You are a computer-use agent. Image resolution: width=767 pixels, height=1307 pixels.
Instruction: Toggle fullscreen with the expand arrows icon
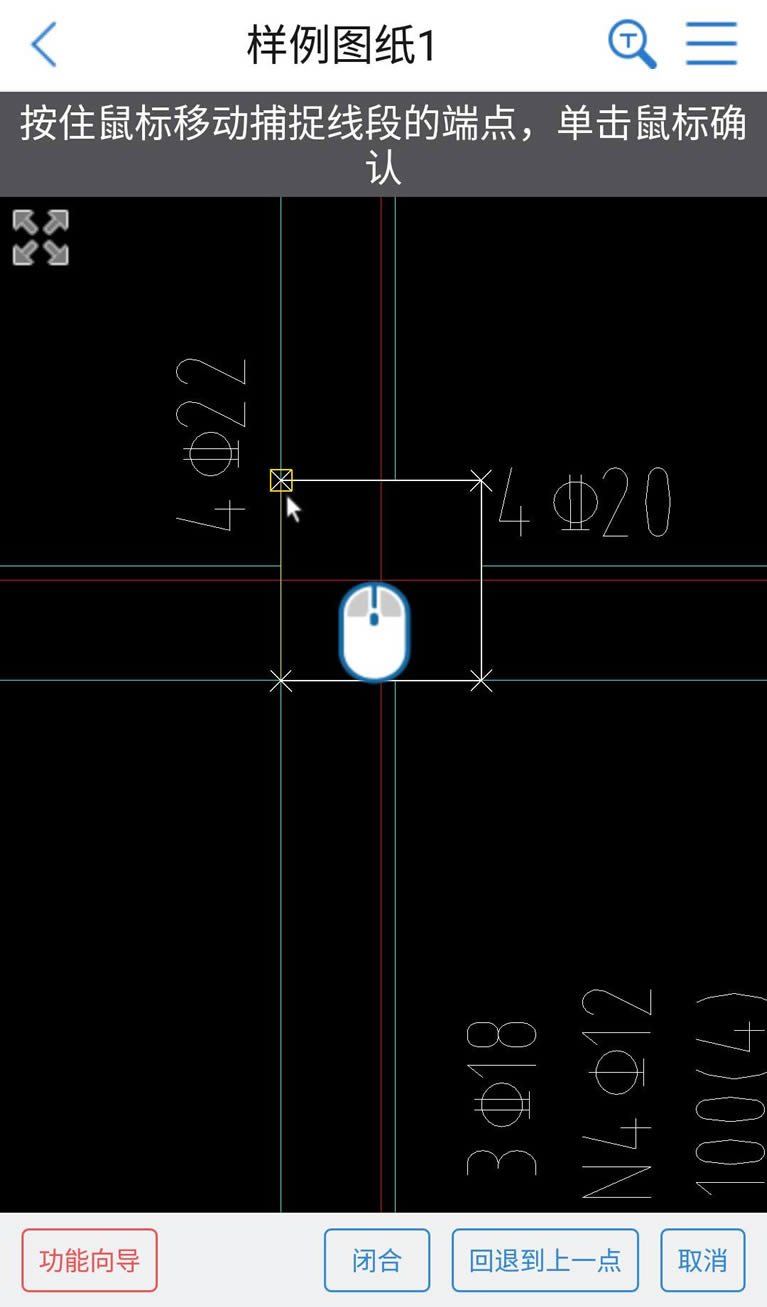point(41,237)
